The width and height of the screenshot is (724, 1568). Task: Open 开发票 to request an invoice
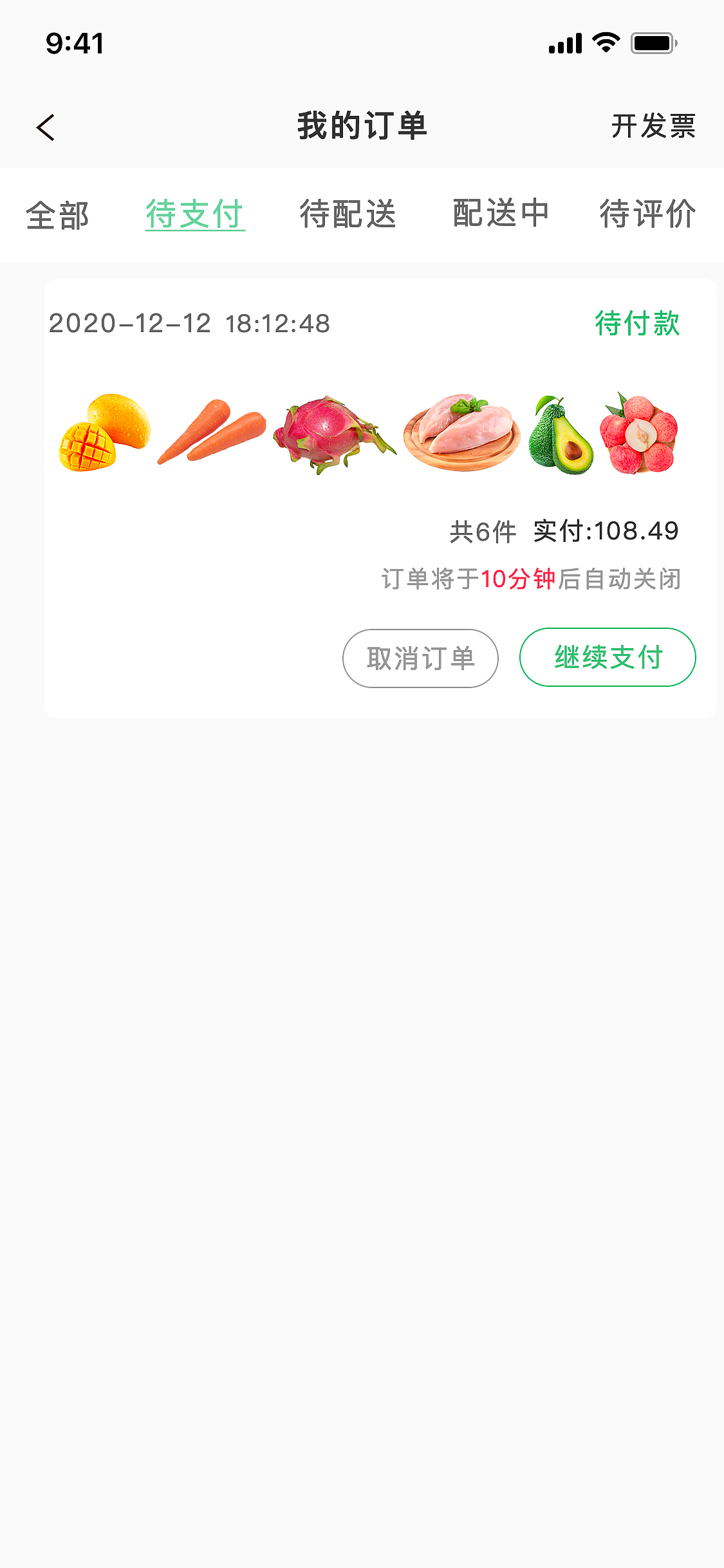(653, 127)
